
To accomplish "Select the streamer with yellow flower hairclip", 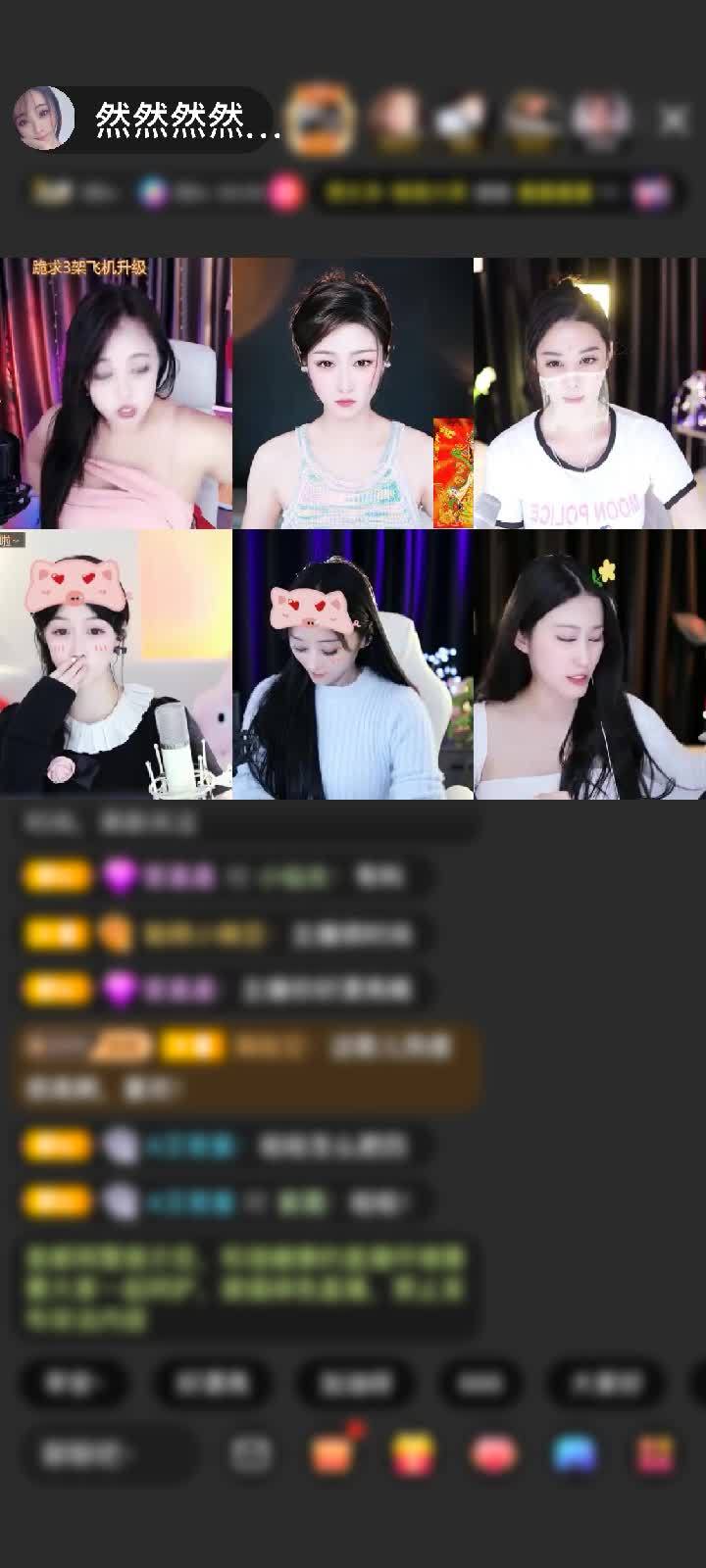I will tap(589, 664).
